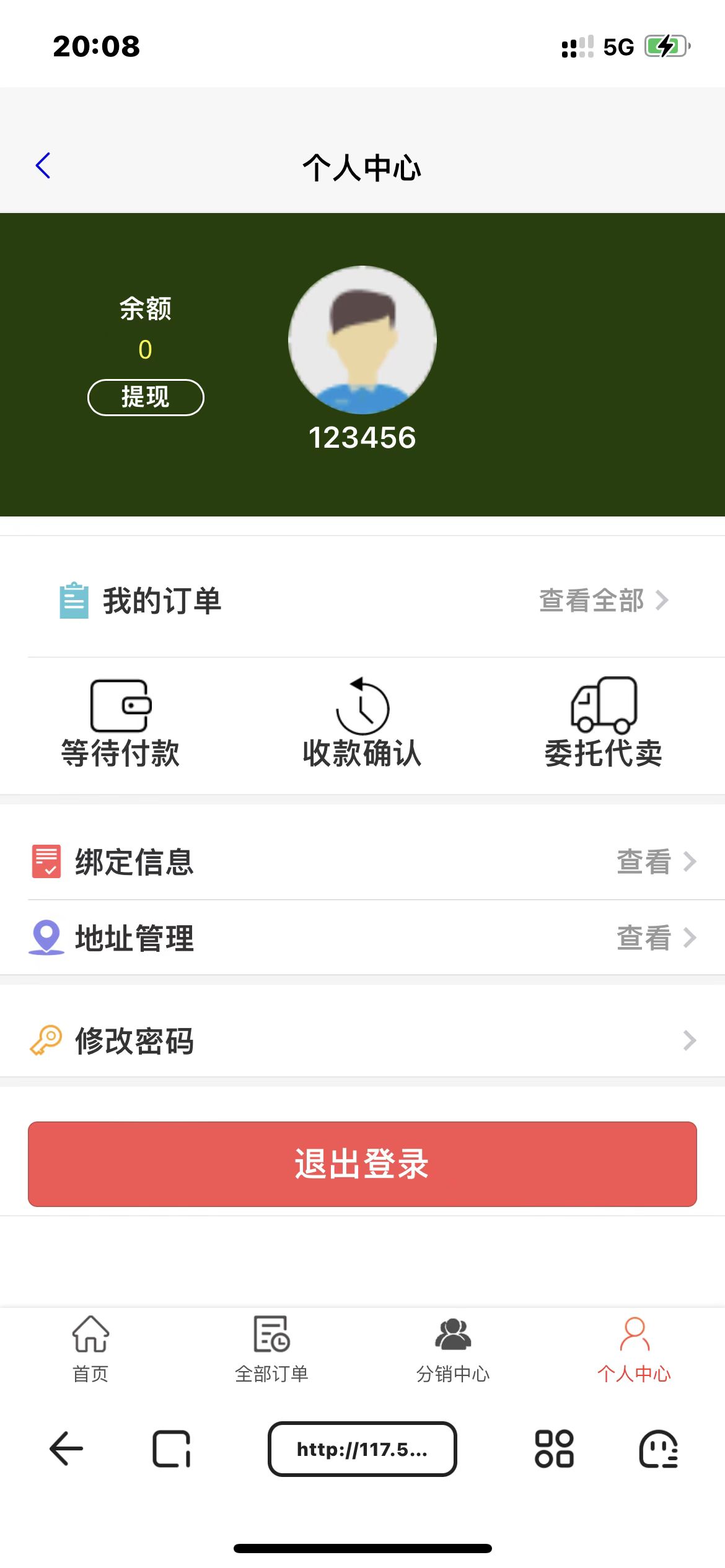
Task: Open 委托代卖 consignment orders
Action: [x=604, y=723]
